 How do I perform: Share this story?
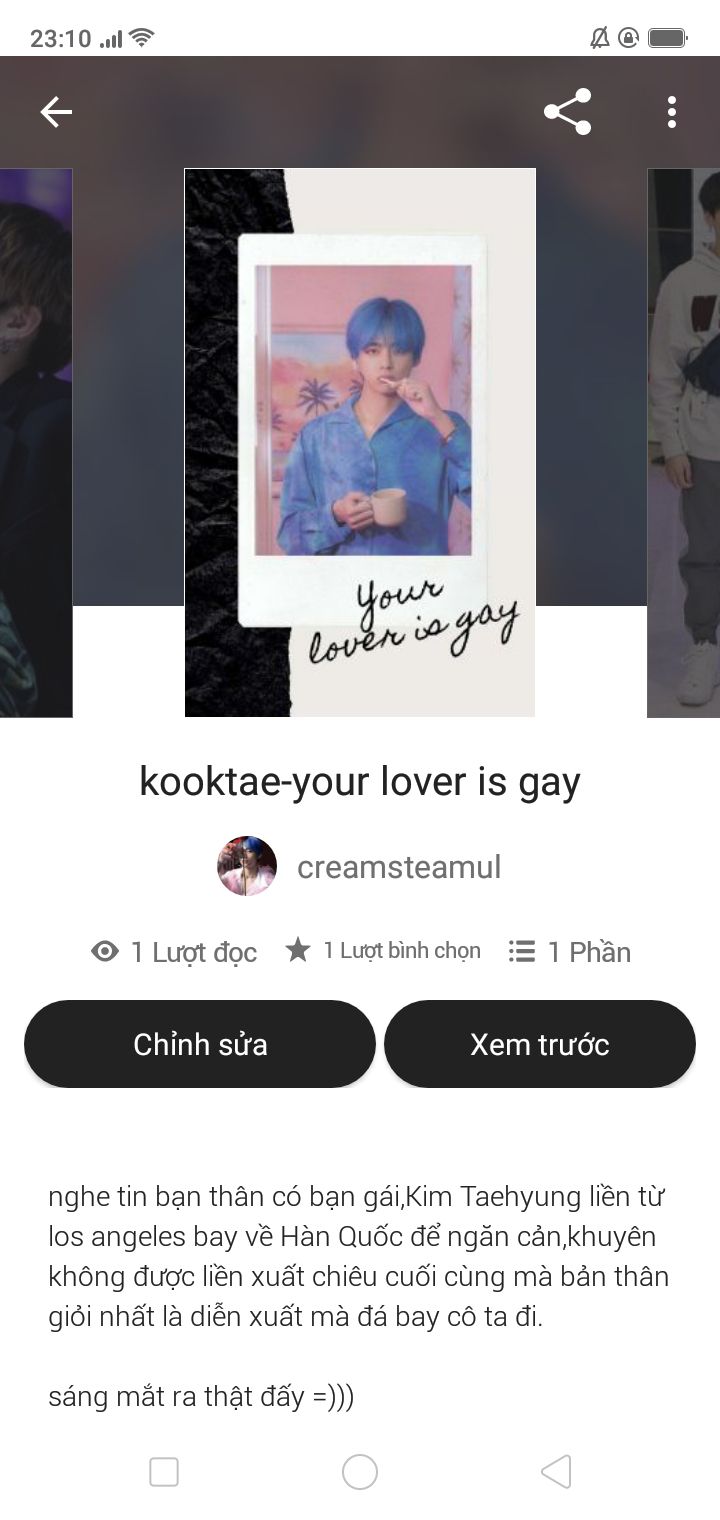point(567,112)
